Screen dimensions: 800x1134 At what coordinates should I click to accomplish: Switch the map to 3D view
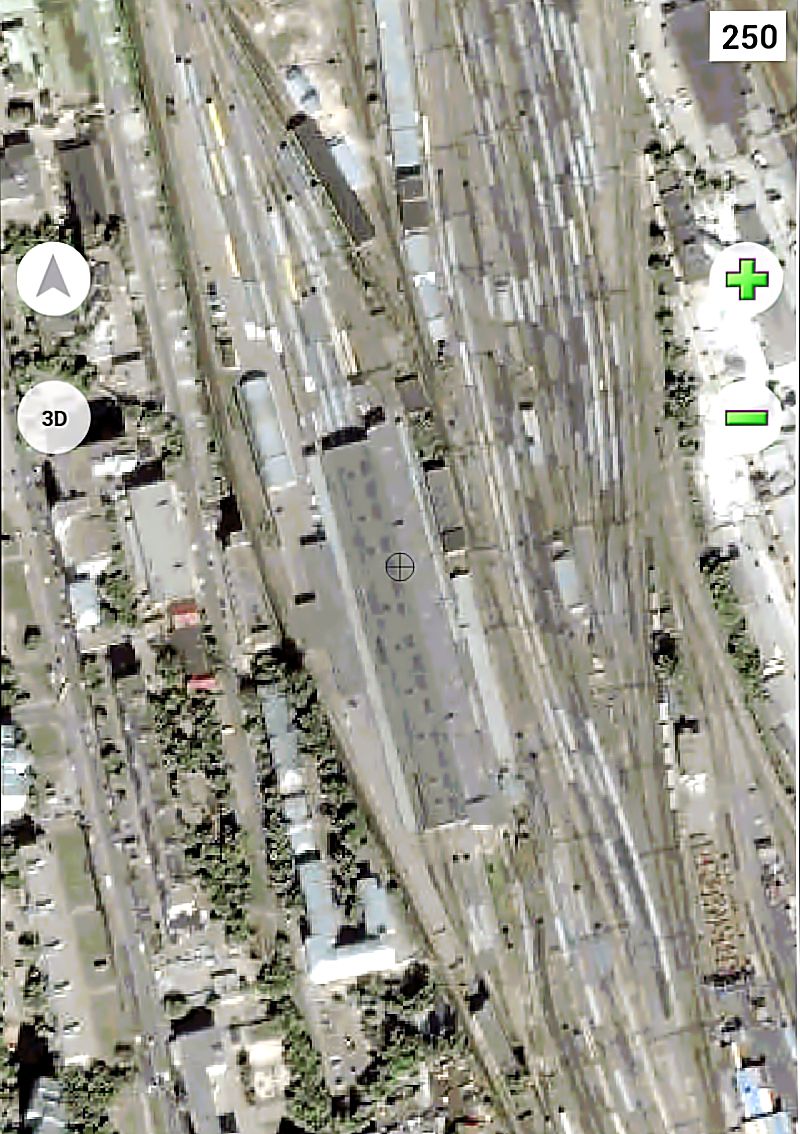54,418
